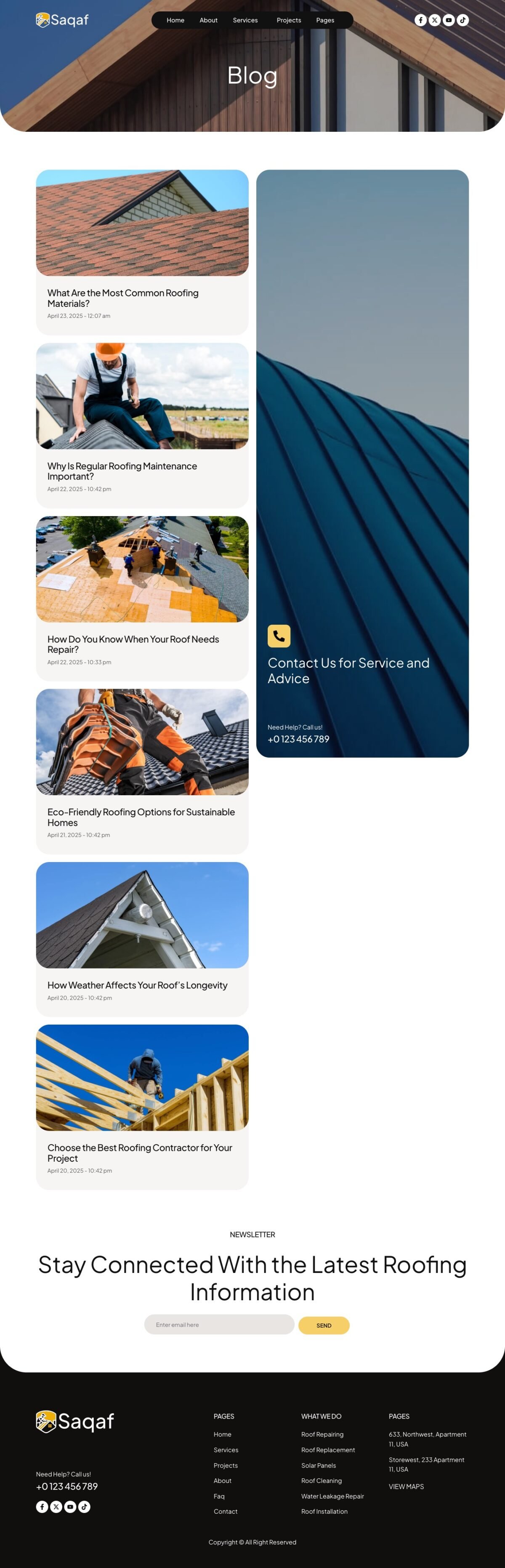Open Solar Panels footer link
505x1568 pixels.
[318, 1465]
